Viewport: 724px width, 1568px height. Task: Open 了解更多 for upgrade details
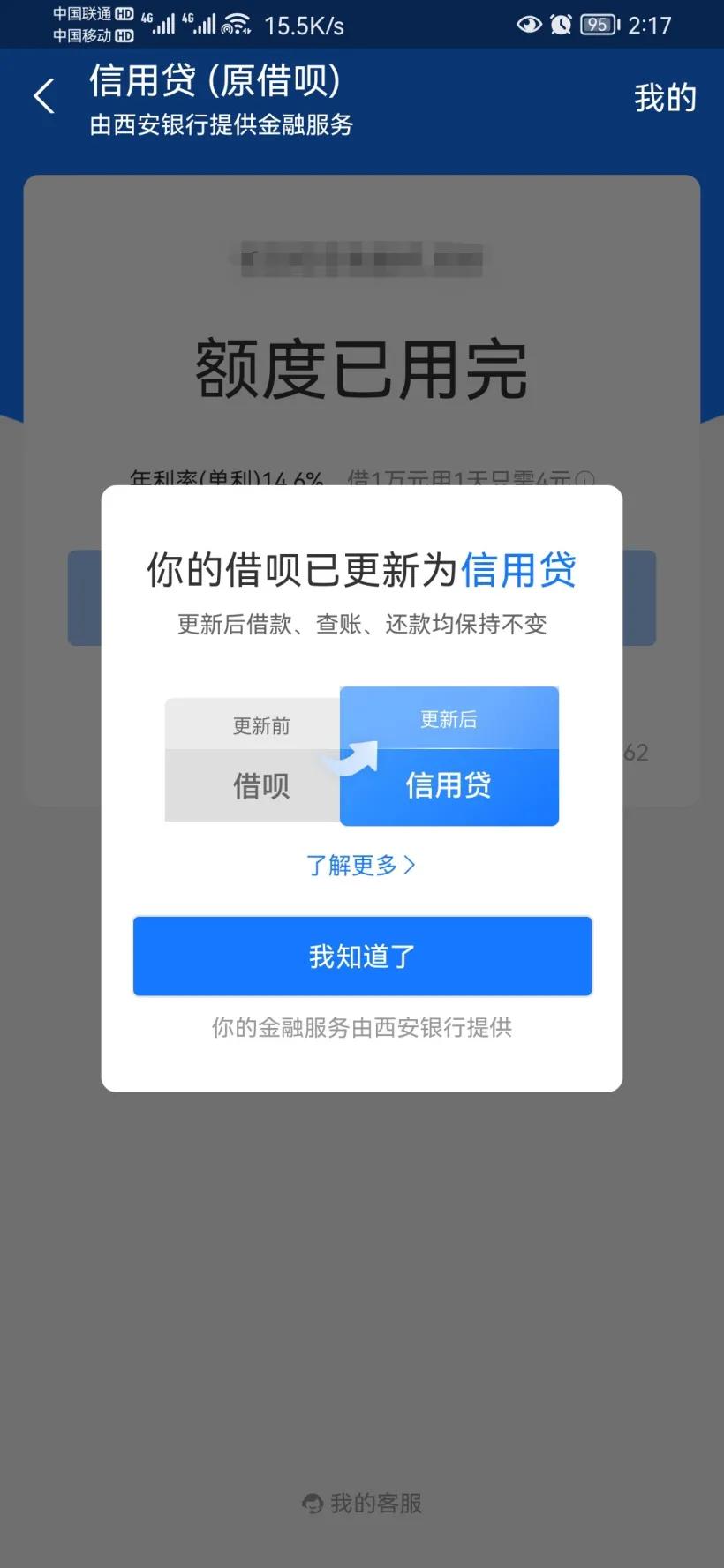coord(353,866)
